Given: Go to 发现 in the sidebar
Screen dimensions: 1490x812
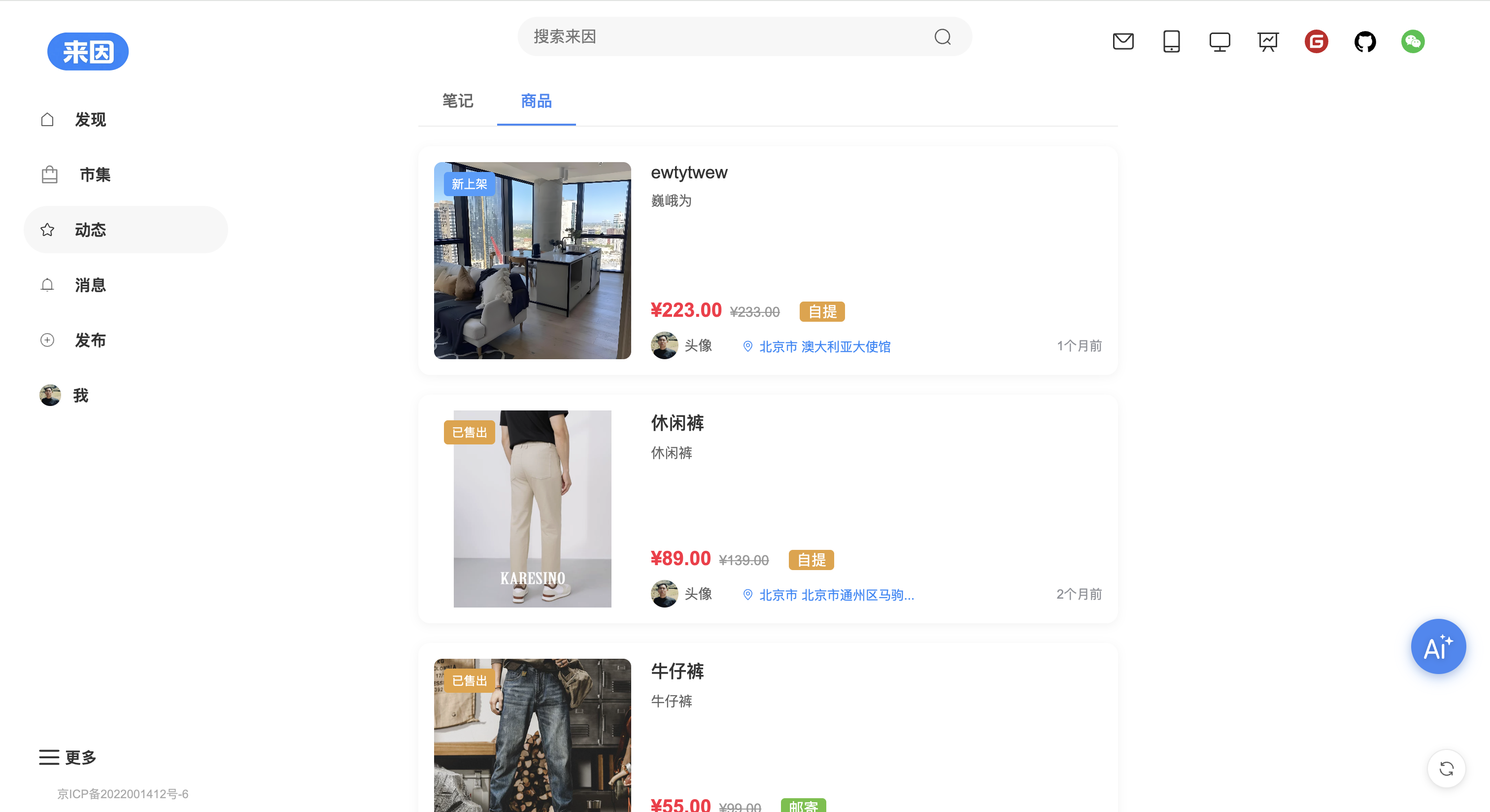Looking at the screenshot, I should tap(90, 120).
